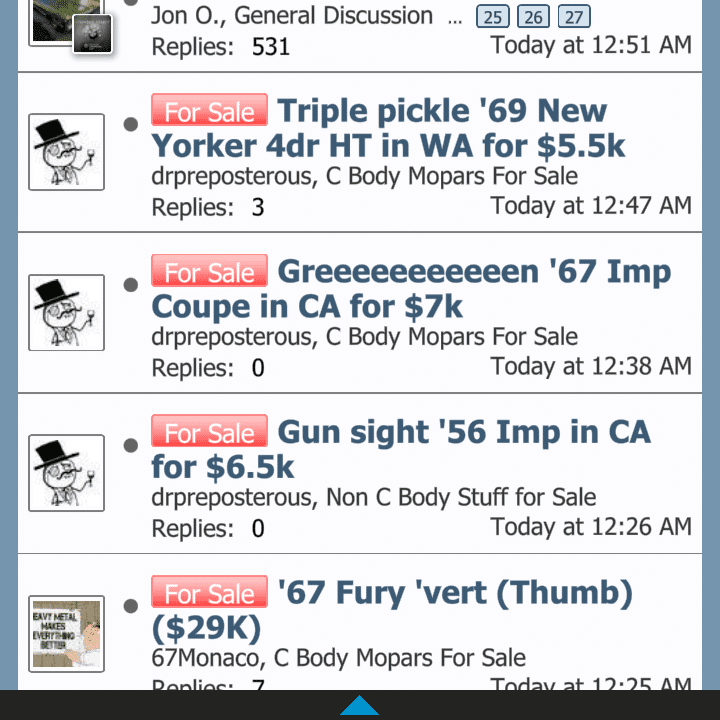Jump to page 26 of Jon O.'s thread
Image resolution: width=720 pixels, height=720 pixels.
tap(533, 17)
